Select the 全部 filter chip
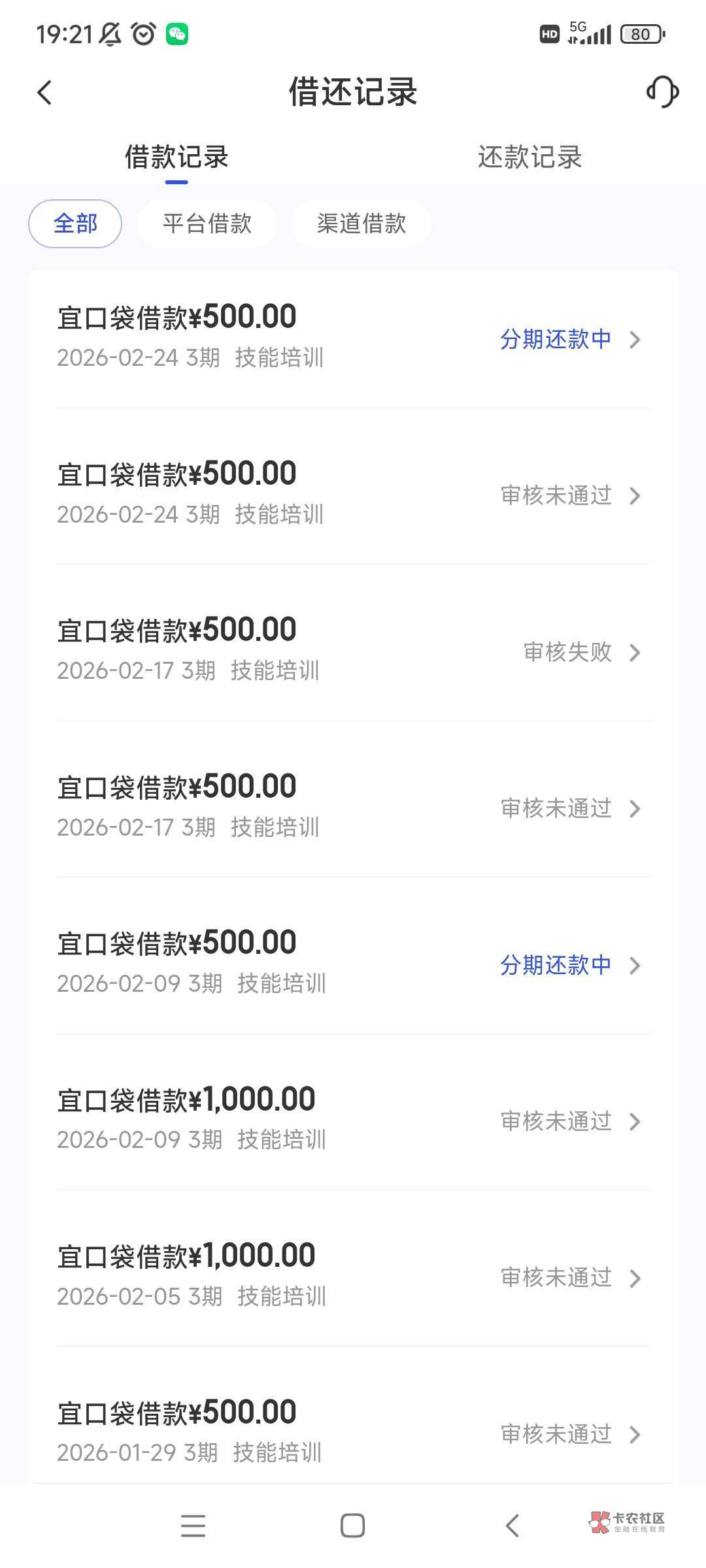 [x=75, y=223]
